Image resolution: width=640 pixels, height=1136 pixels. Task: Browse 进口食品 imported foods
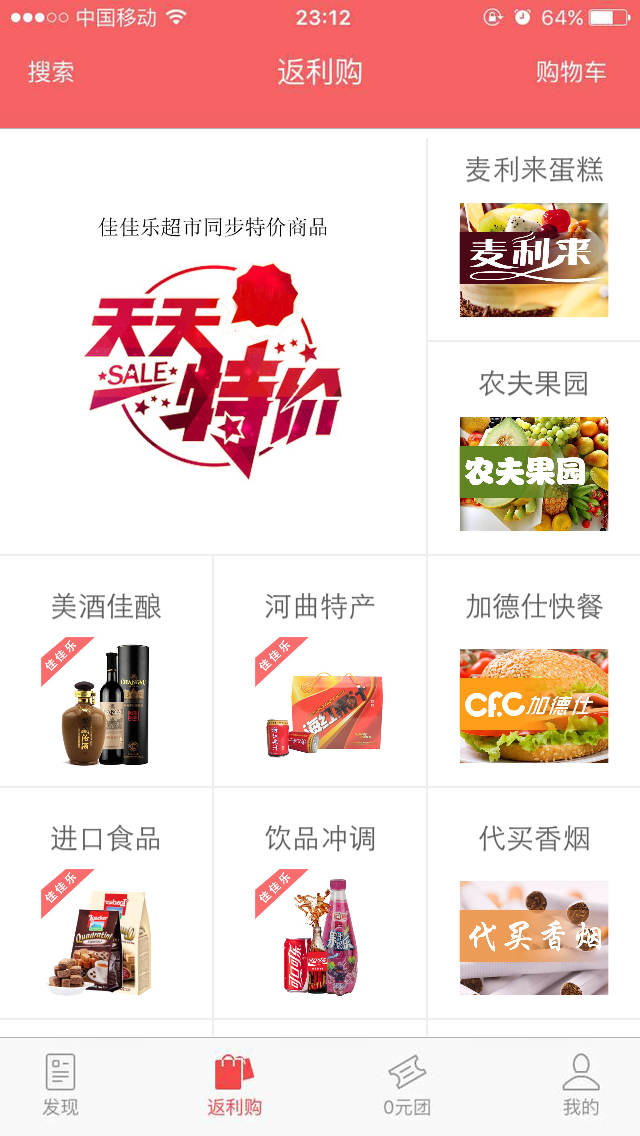pyautogui.click(x=106, y=907)
